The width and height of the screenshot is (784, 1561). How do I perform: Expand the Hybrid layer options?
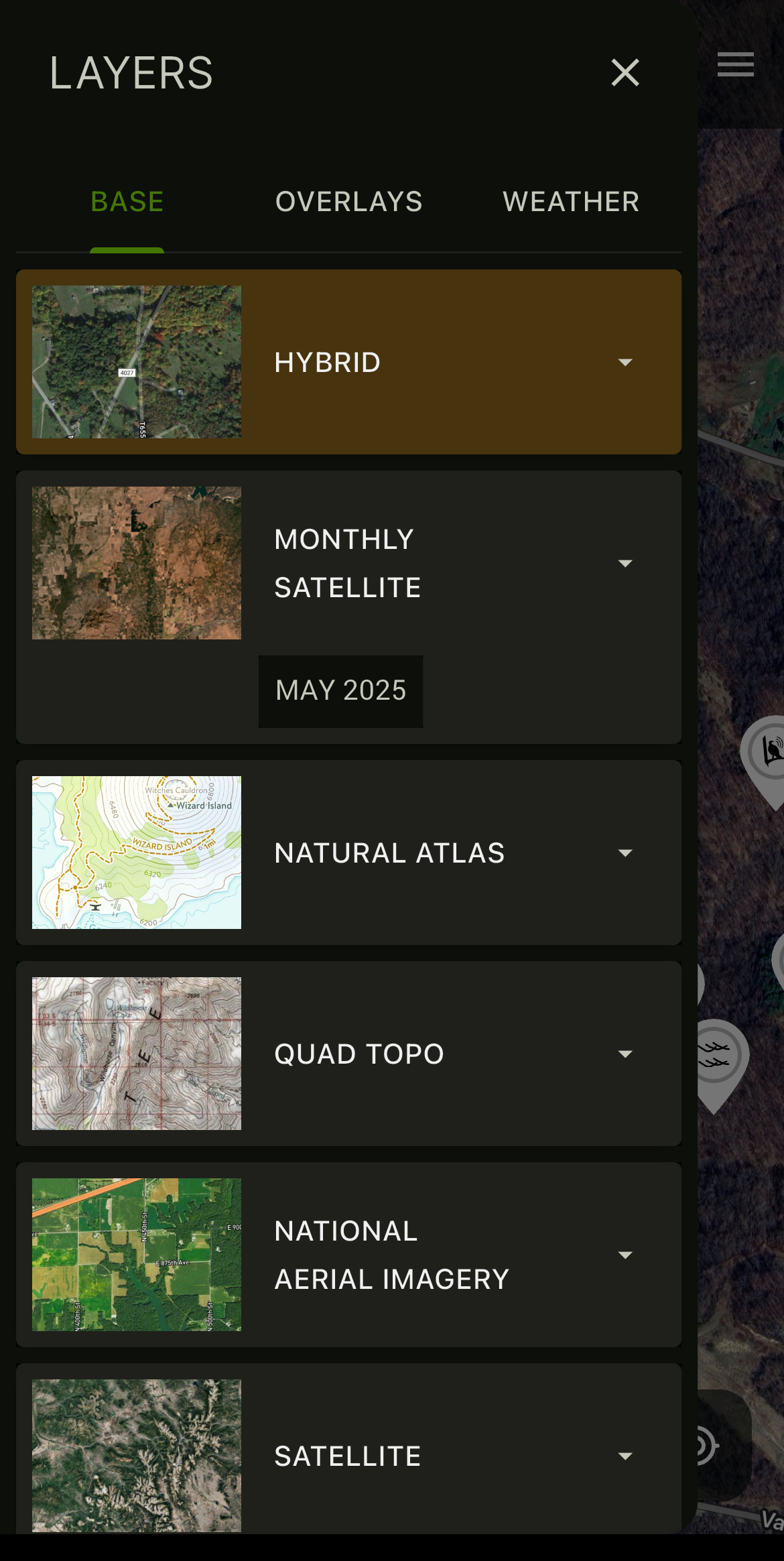(625, 362)
